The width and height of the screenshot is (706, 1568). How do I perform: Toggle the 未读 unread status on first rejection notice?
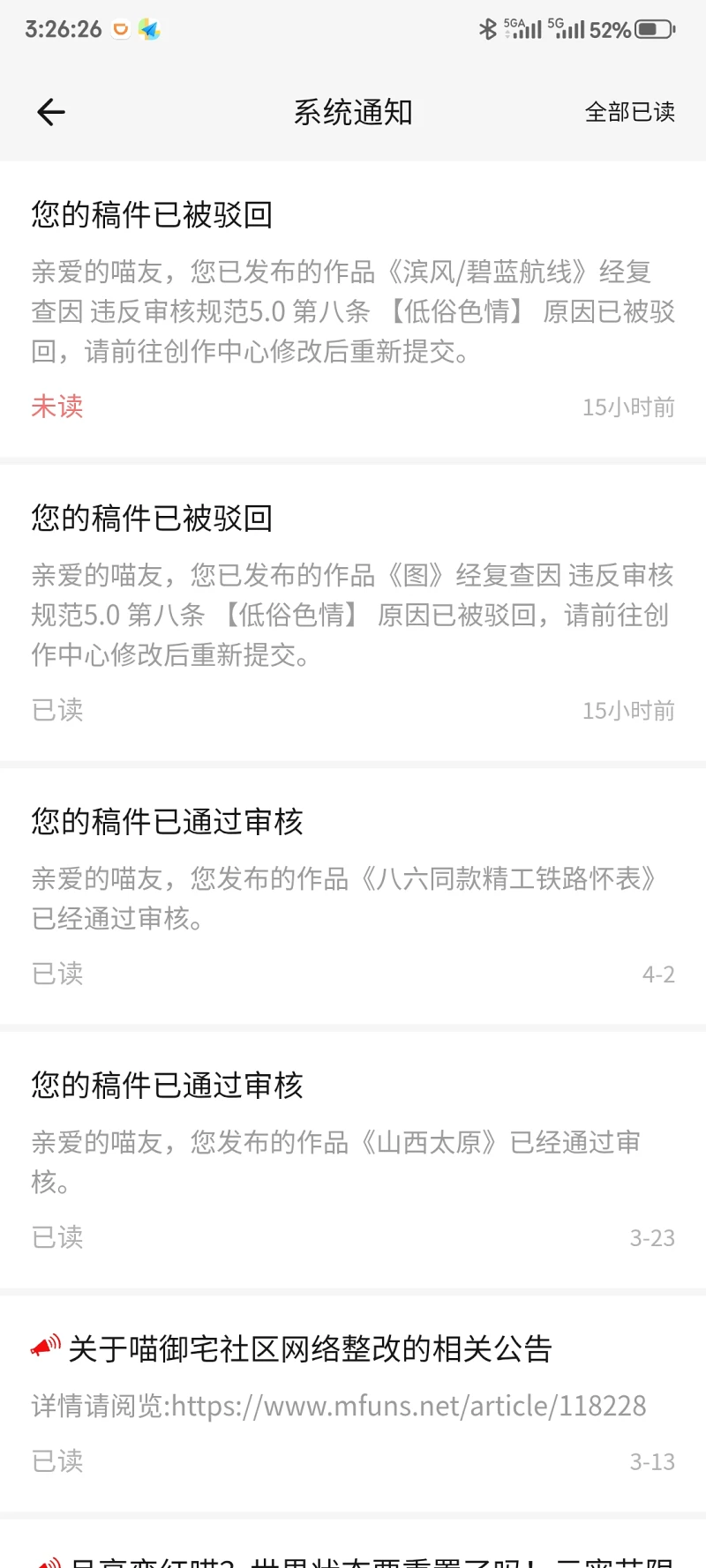56,407
